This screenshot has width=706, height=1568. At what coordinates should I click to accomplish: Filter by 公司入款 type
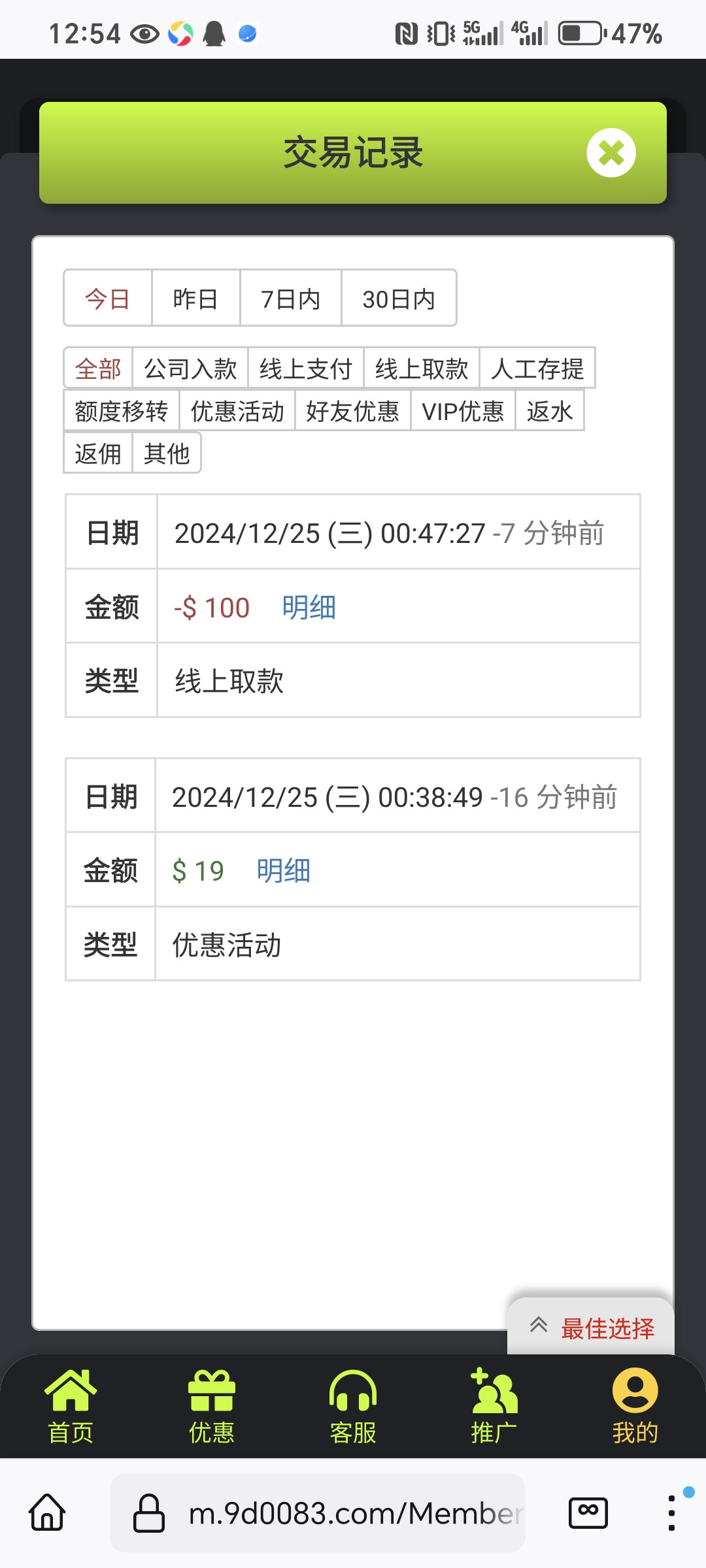click(x=190, y=368)
